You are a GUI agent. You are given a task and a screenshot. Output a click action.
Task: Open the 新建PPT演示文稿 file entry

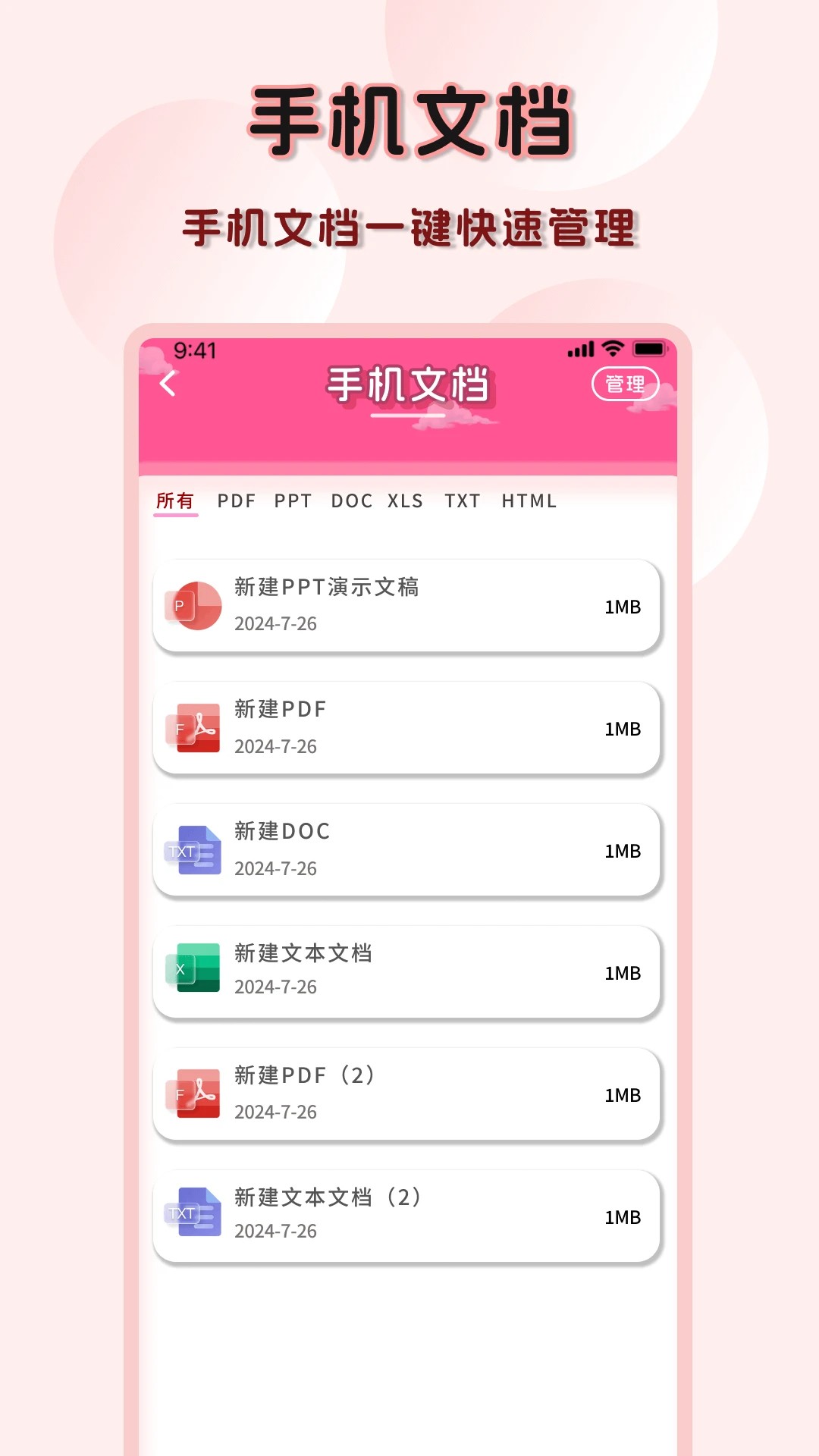click(x=406, y=604)
